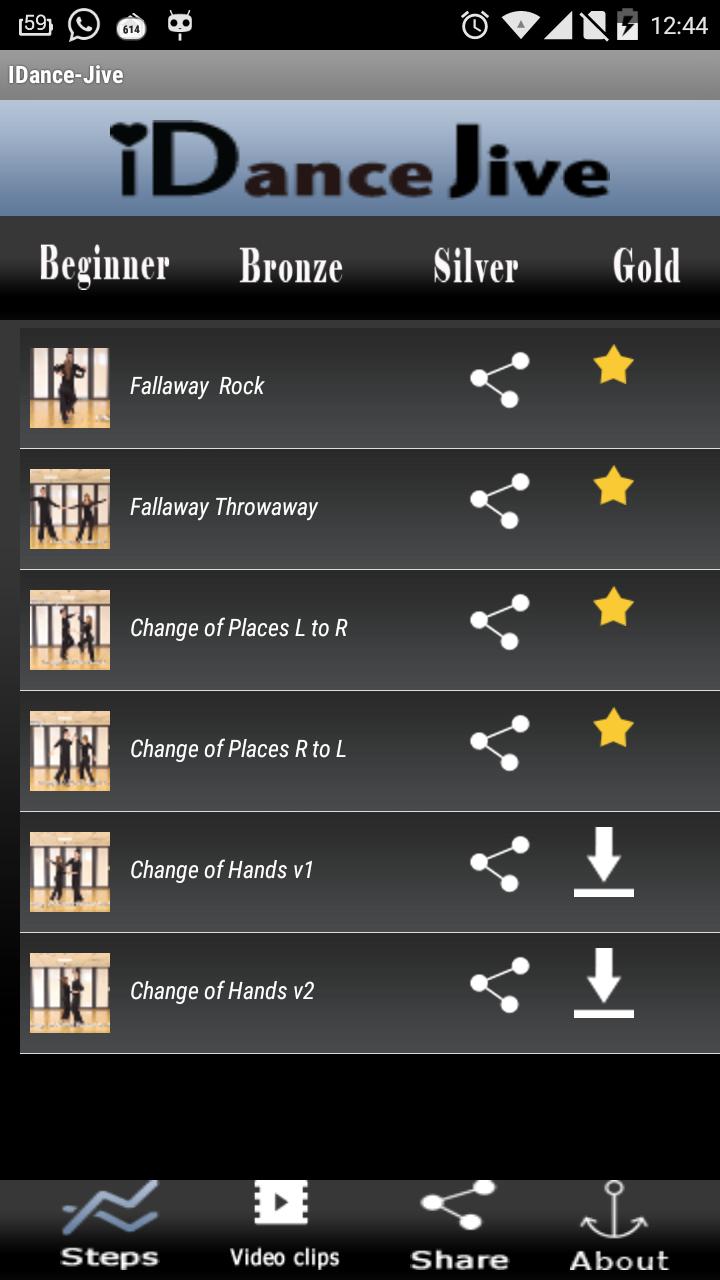Open the Gold level tab

click(646, 266)
